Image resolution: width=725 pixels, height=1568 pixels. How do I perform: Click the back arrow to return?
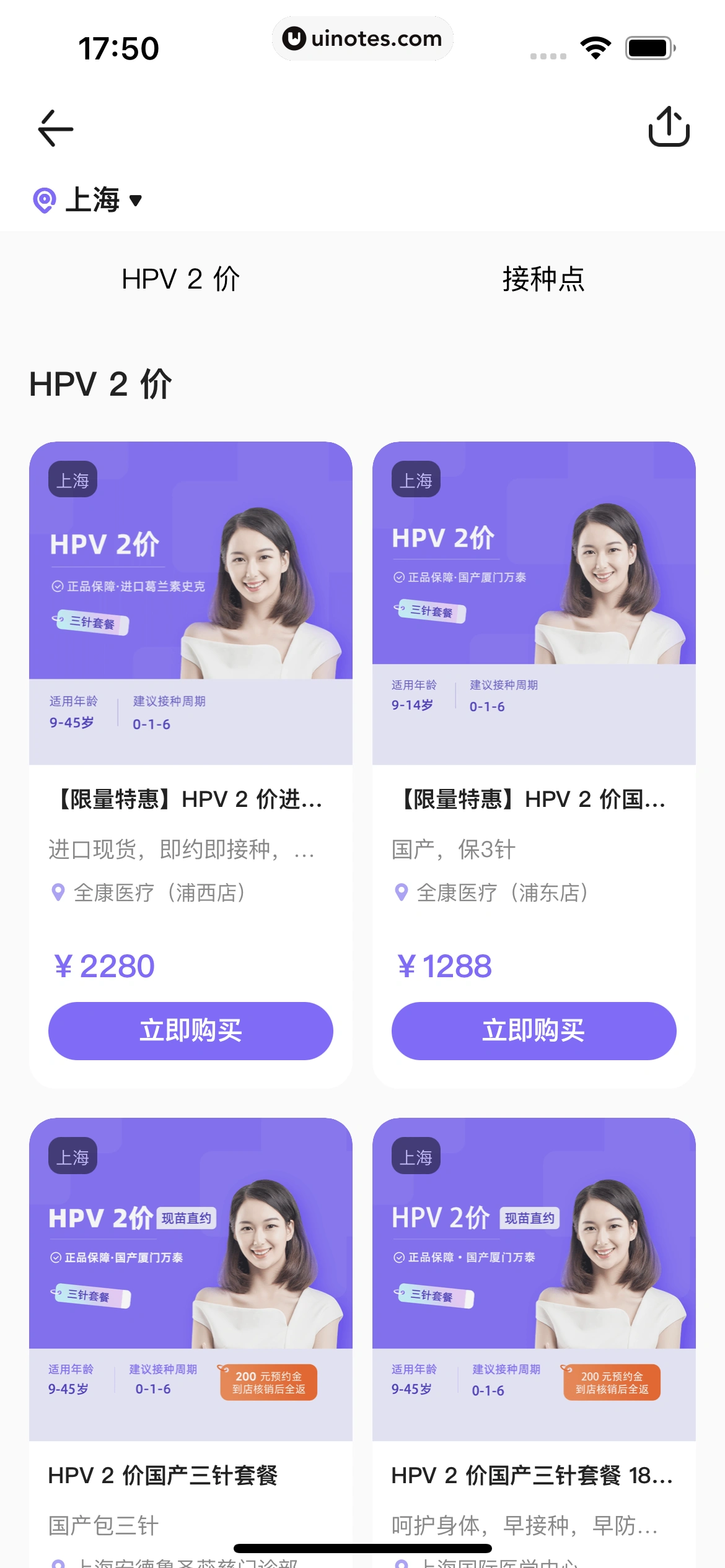(55, 128)
